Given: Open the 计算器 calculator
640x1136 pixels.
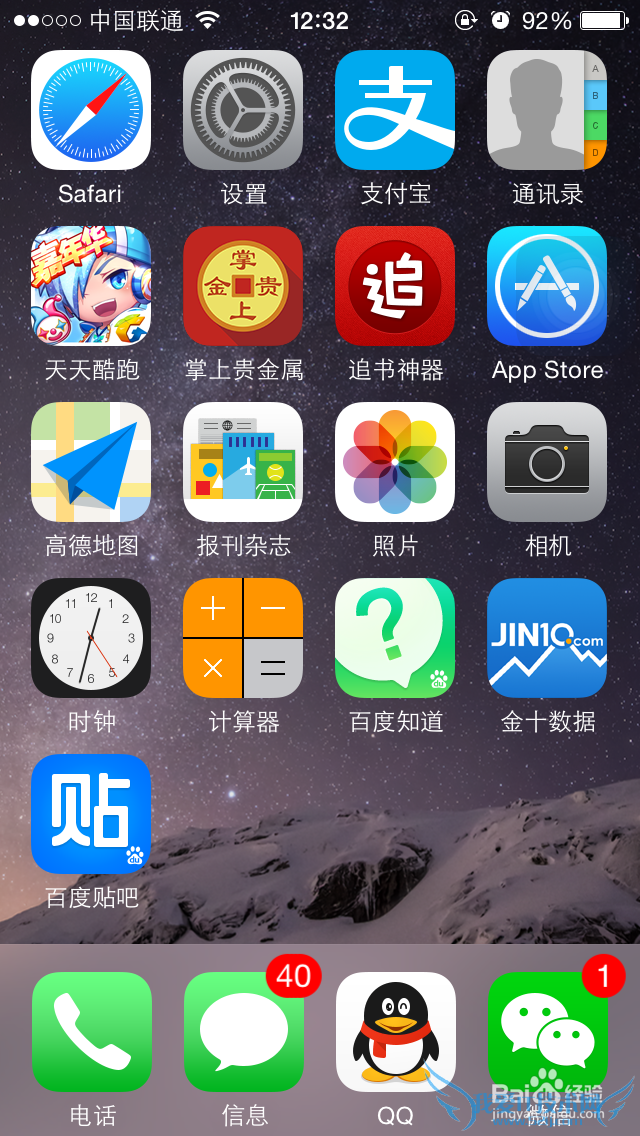Looking at the screenshot, I should [243, 638].
